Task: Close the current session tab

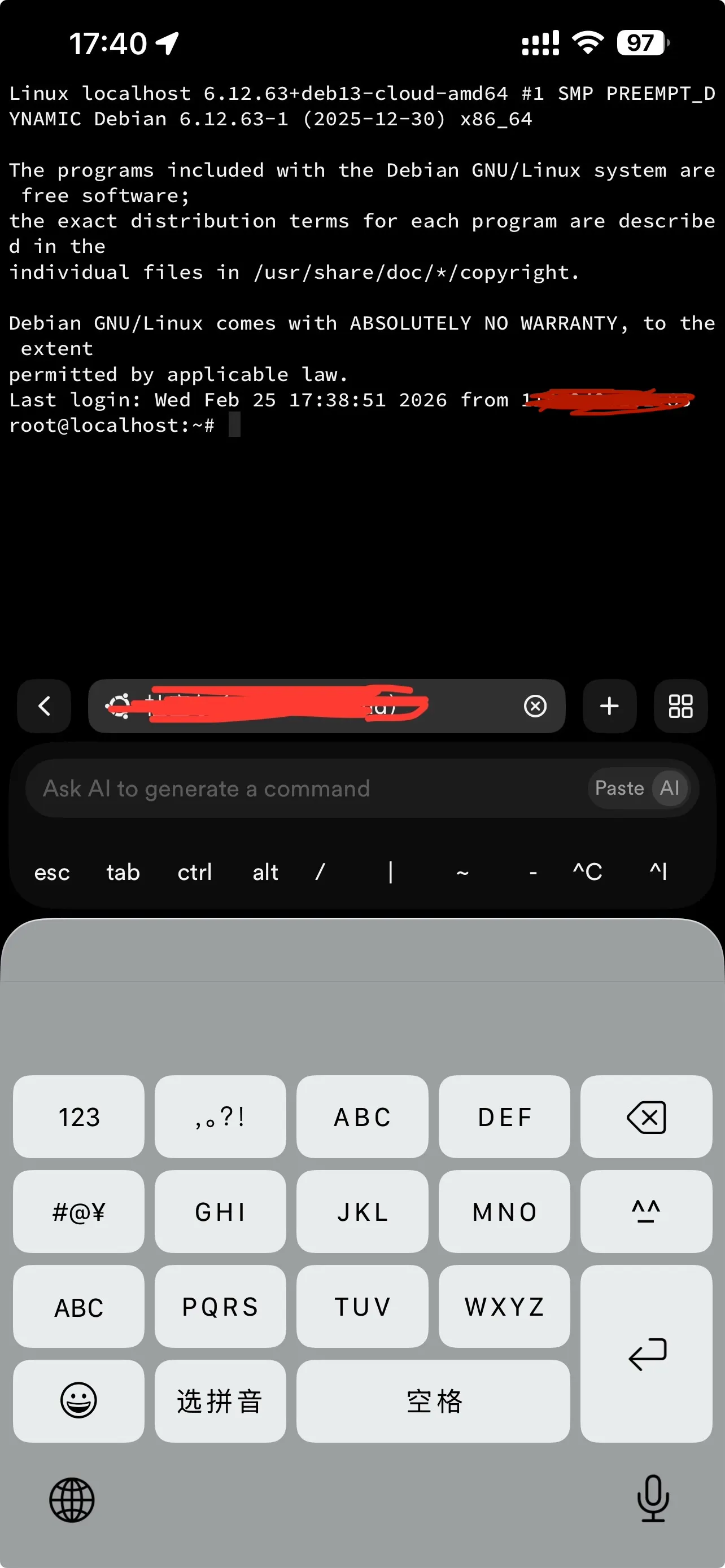Action: [x=535, y=706]
